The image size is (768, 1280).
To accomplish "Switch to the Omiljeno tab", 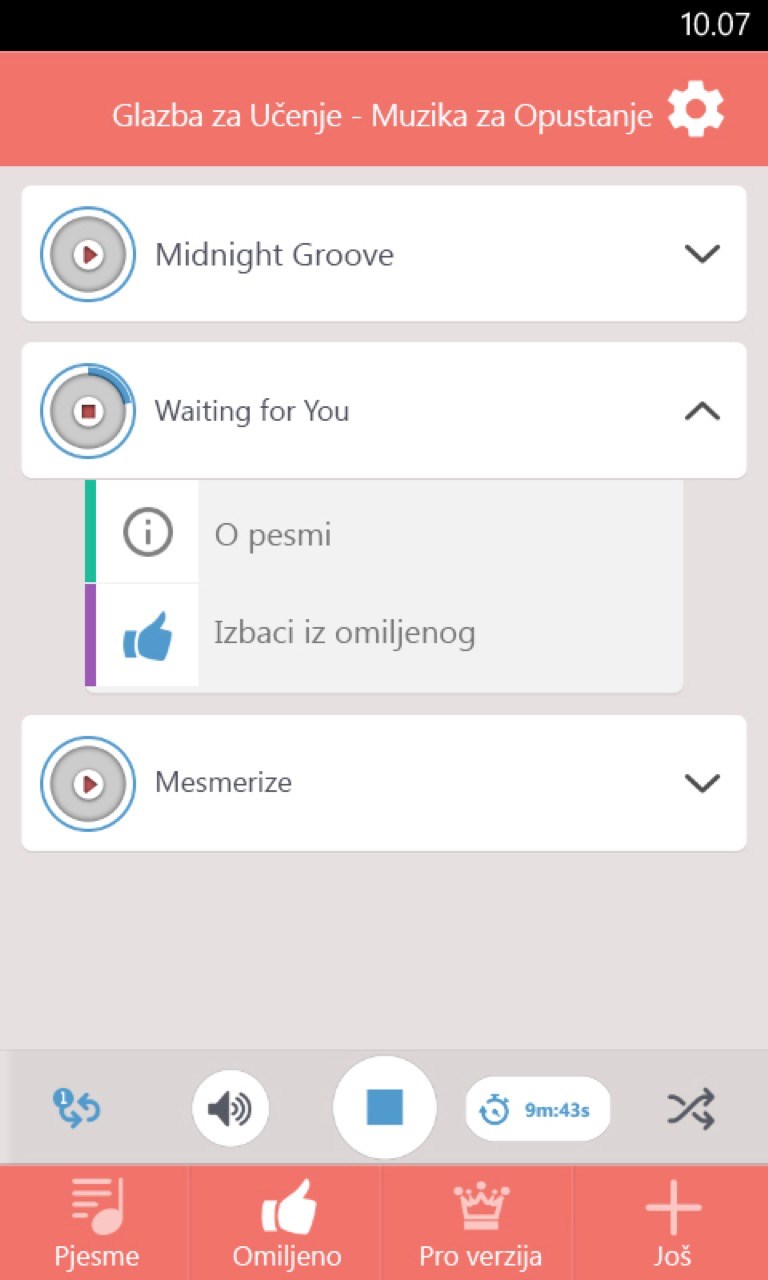I will pos(287,1223).
